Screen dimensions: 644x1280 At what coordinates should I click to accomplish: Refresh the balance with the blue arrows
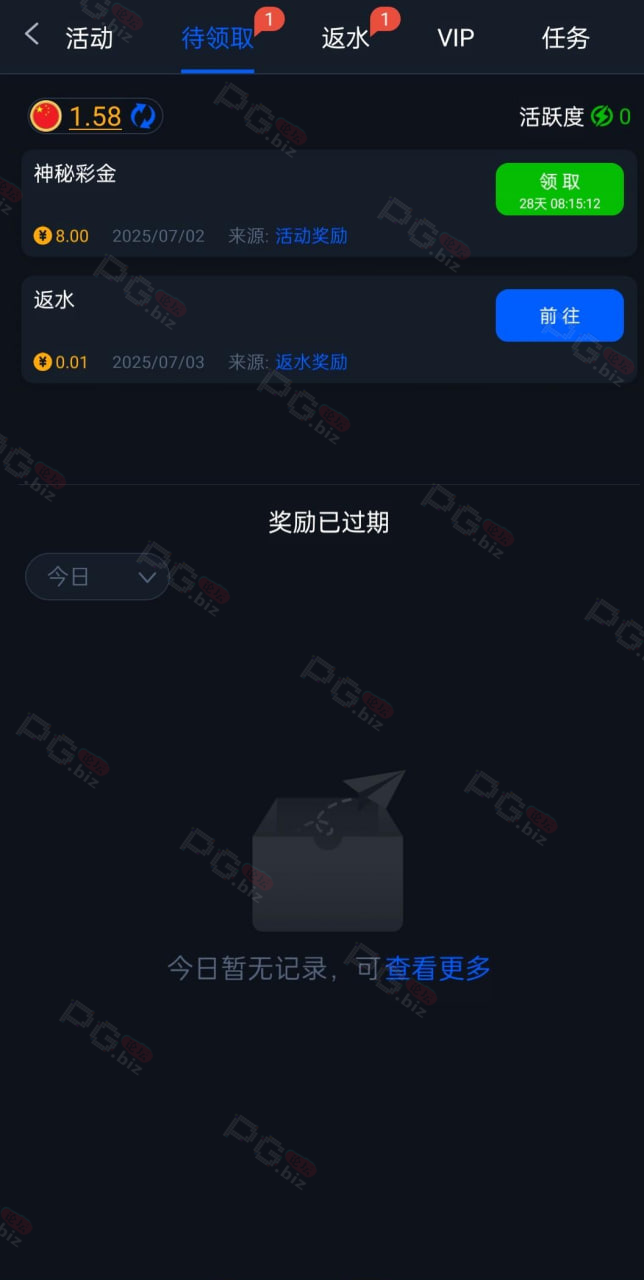(143, 117)
